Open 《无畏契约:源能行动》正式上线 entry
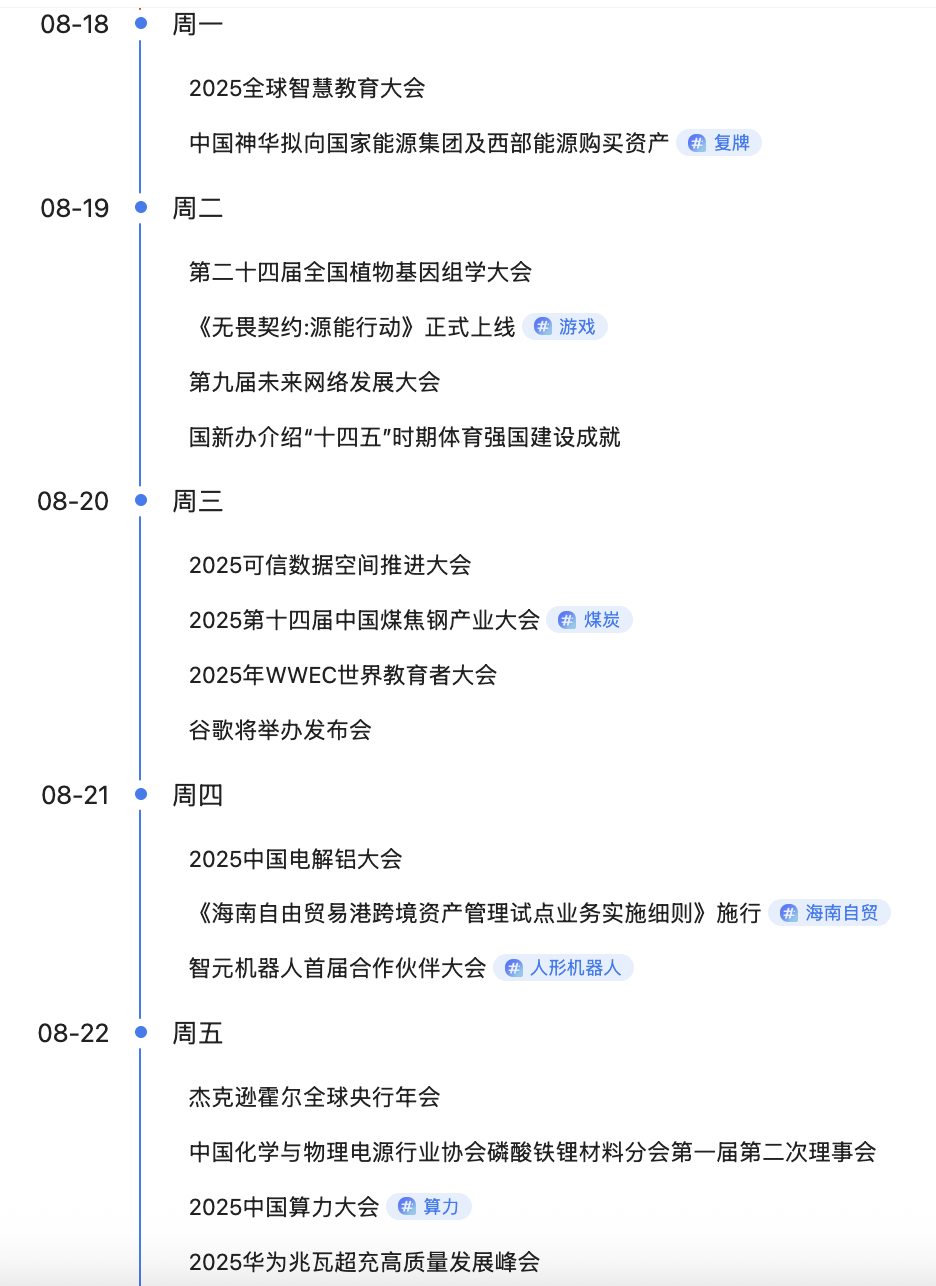Viewport: 936px width, 1286px height. (x=352, y=327)
